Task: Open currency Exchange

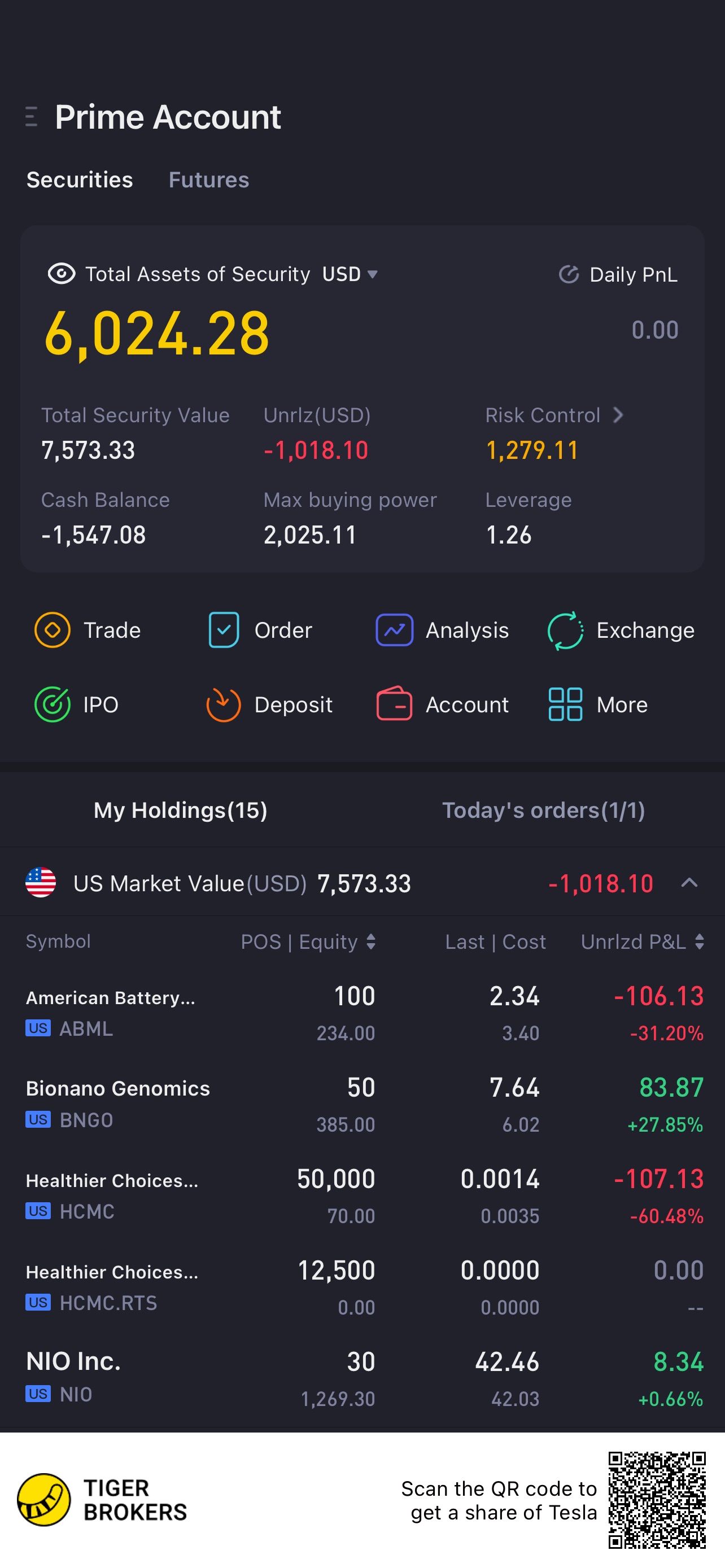Action: 621,630
